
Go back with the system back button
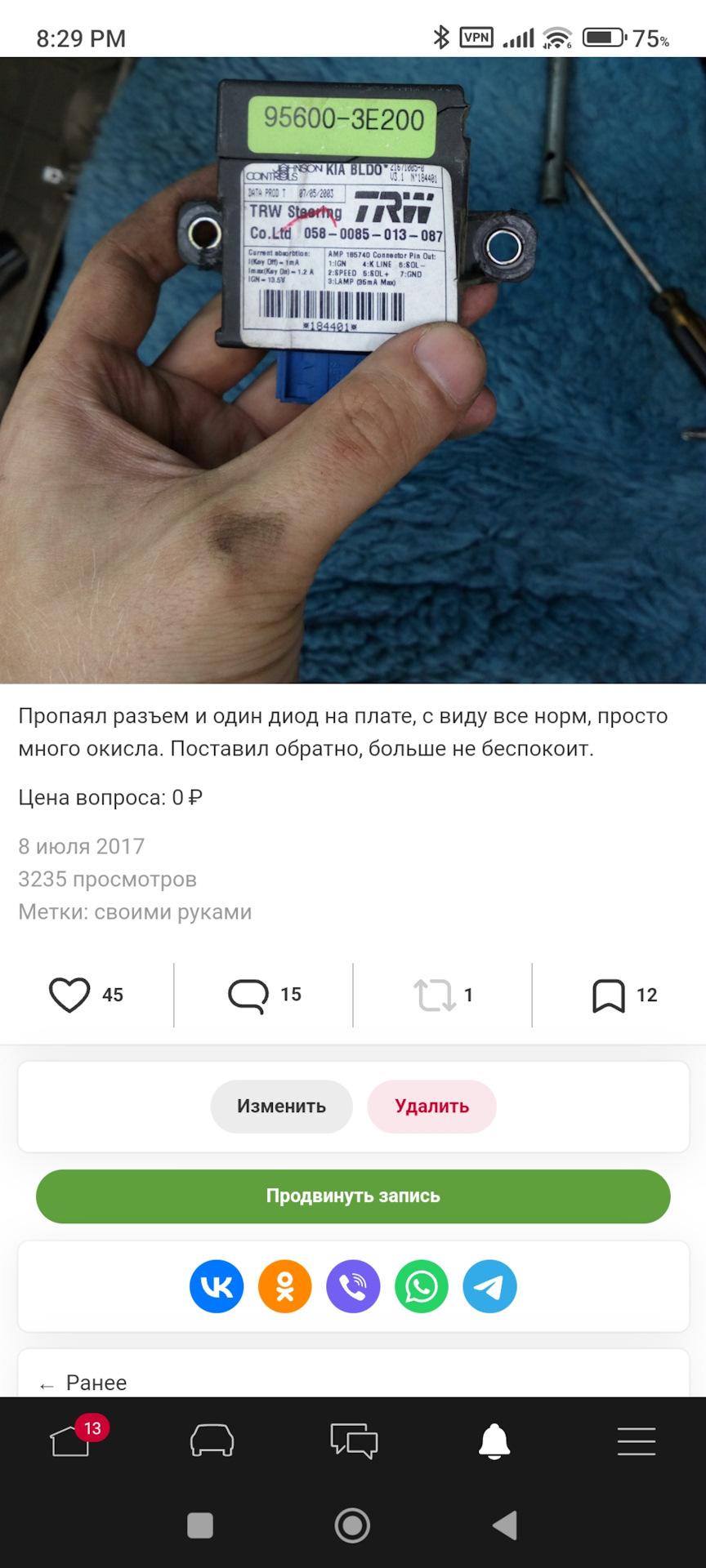[x=505, y=1525]
